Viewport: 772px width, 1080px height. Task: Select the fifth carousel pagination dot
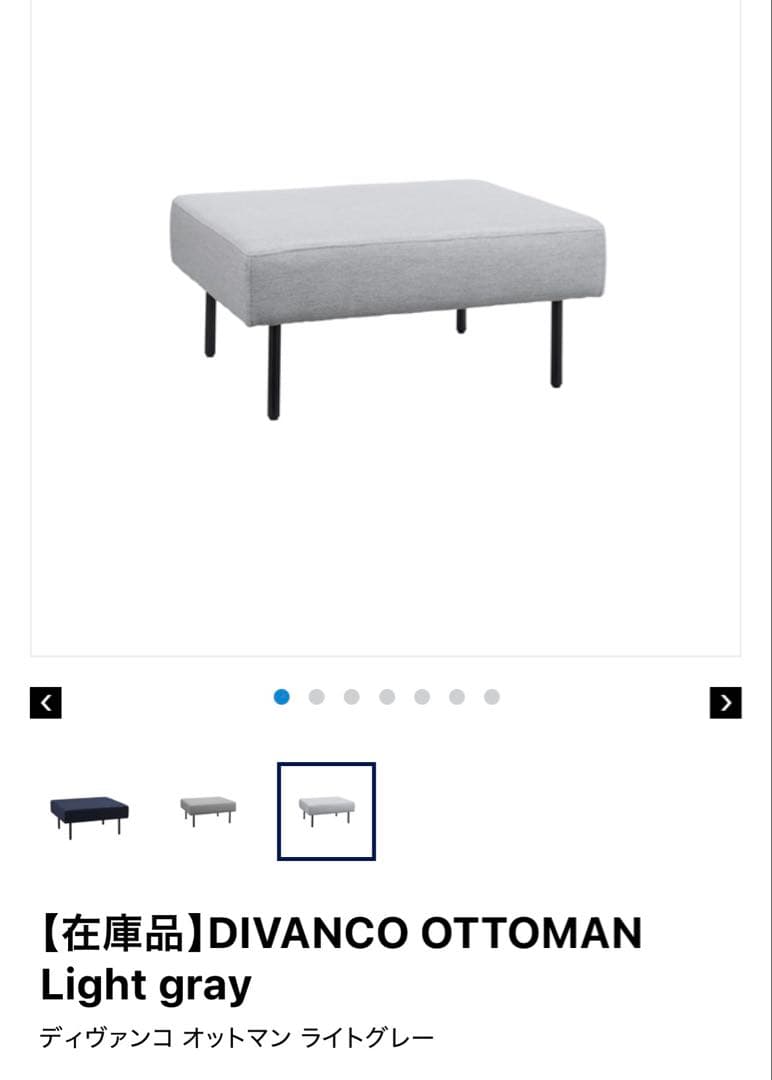[x=421, y=698]
